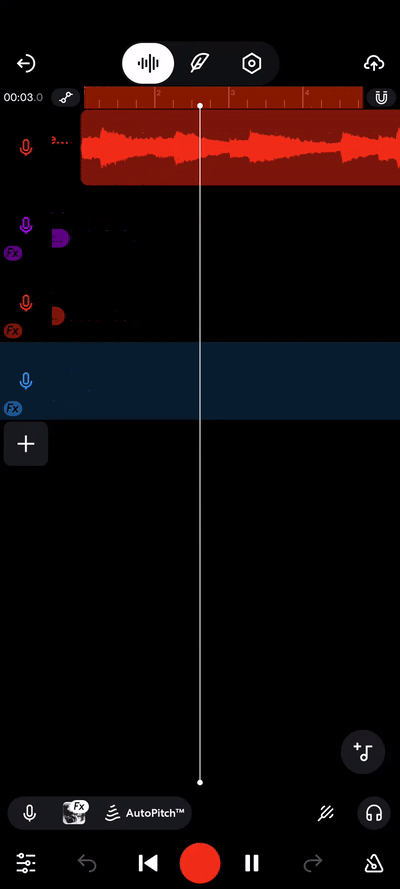
Task: Open the mixer sliders panel
Action: [x=26, y=863]
